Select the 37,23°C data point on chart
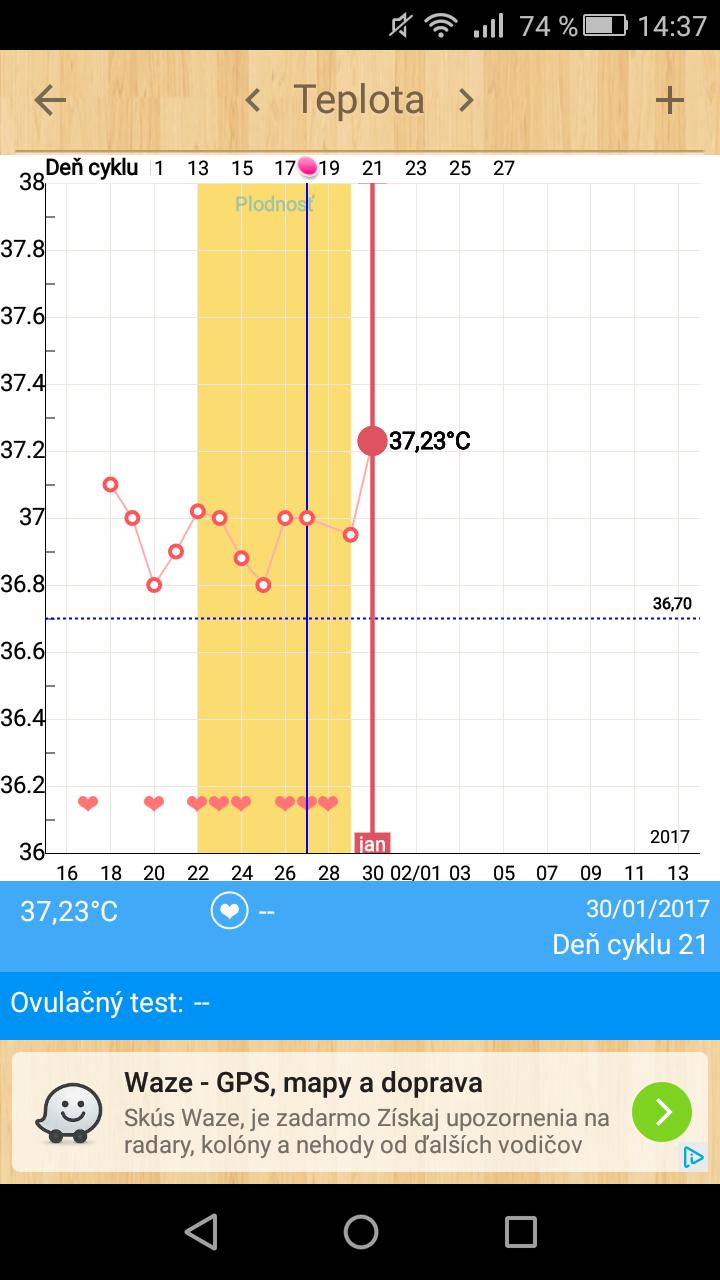Viewport: 720px width, 1280px height. tap(372, 441)
